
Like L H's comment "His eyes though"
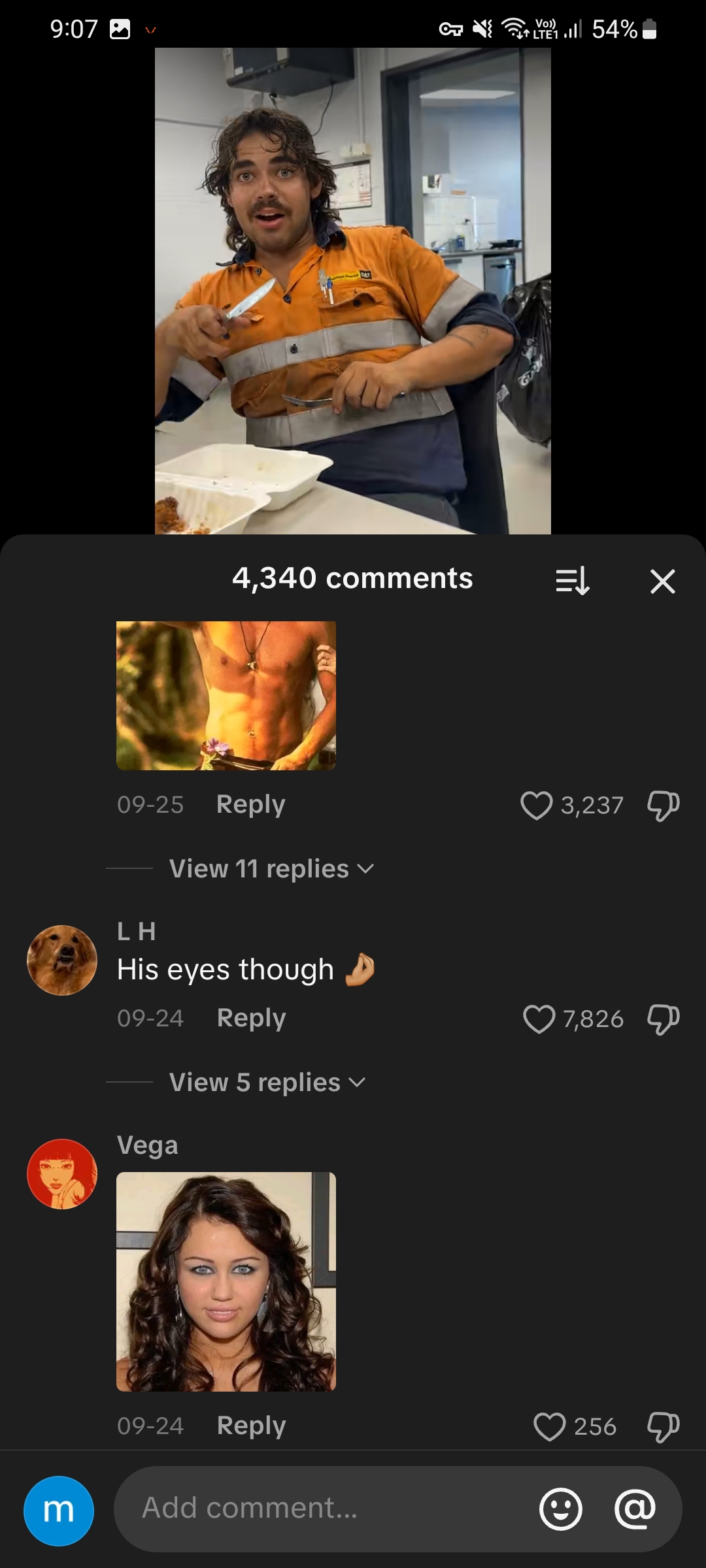click(539, 1019)
